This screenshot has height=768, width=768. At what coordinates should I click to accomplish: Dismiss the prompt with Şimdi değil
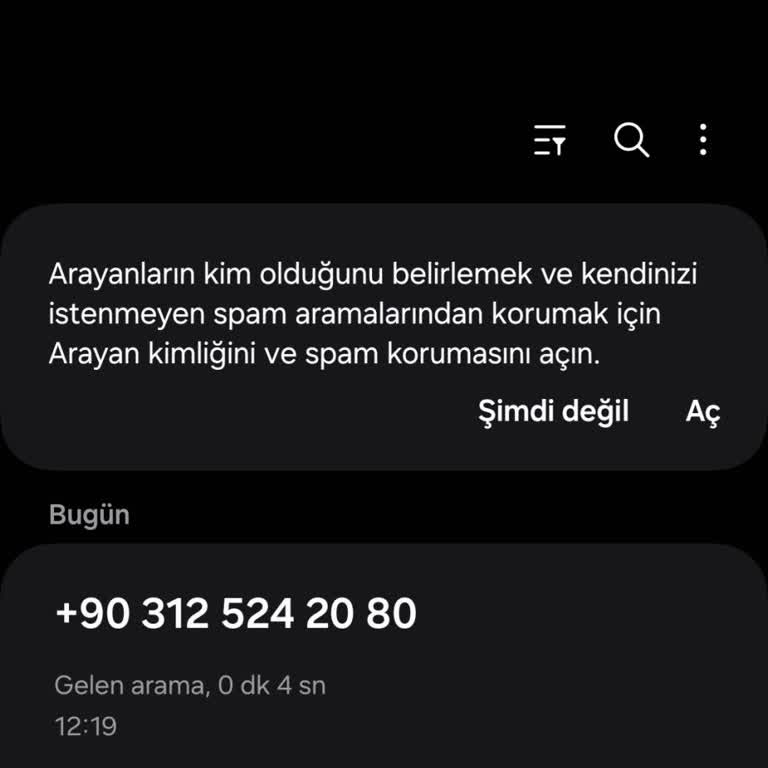pyautogui.click(x=553, y=411)
